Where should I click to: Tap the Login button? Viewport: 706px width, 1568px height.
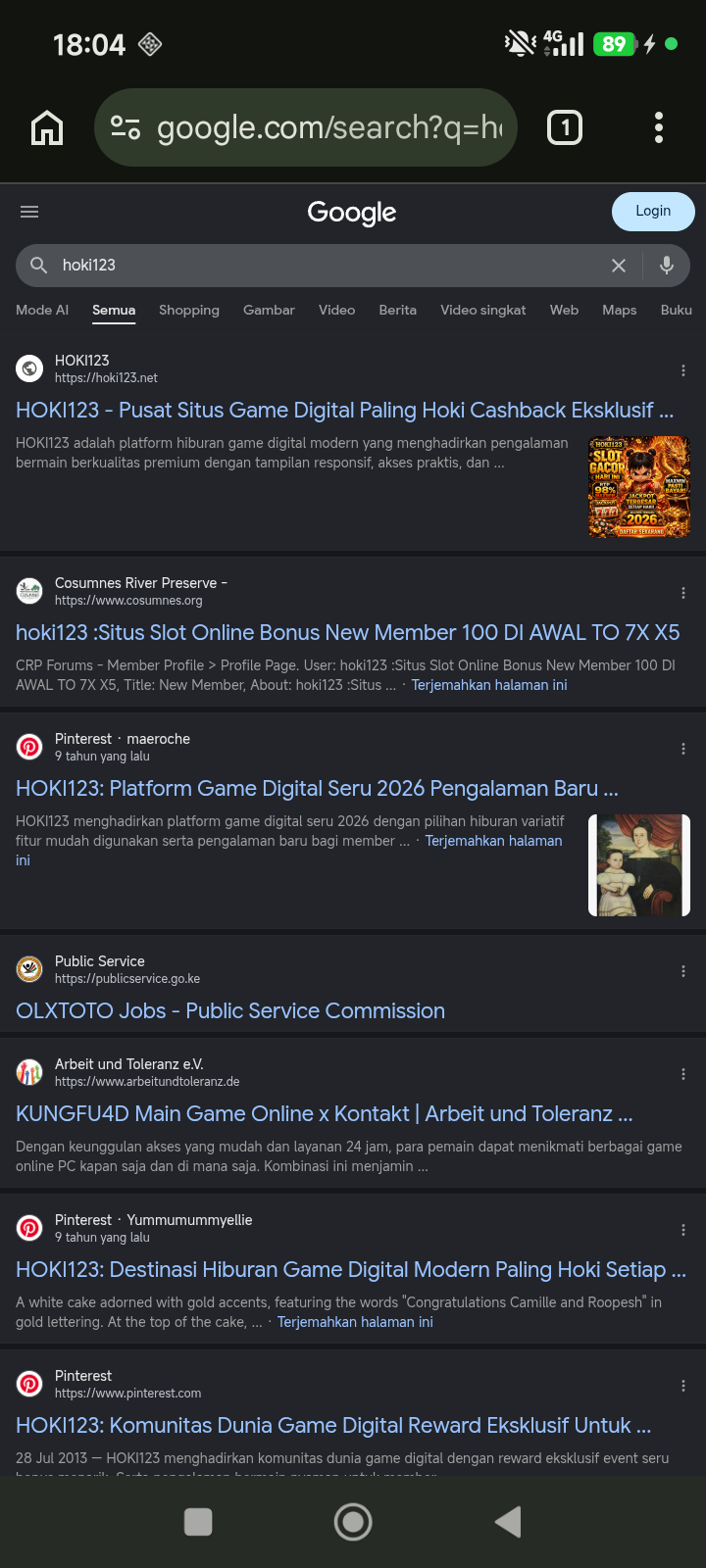pos(653,212)
